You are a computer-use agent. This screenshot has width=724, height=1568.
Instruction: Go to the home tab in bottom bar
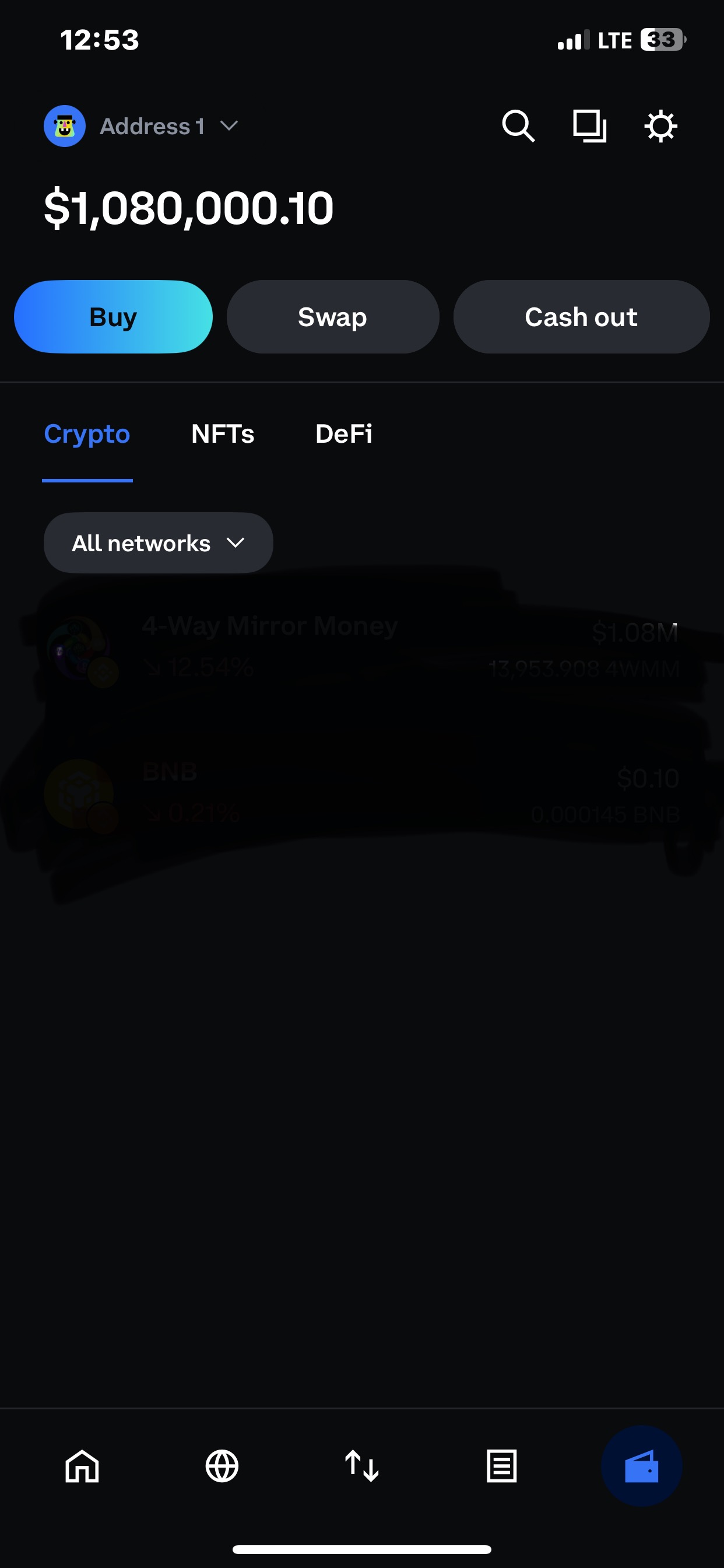[x=82, y=1466]
